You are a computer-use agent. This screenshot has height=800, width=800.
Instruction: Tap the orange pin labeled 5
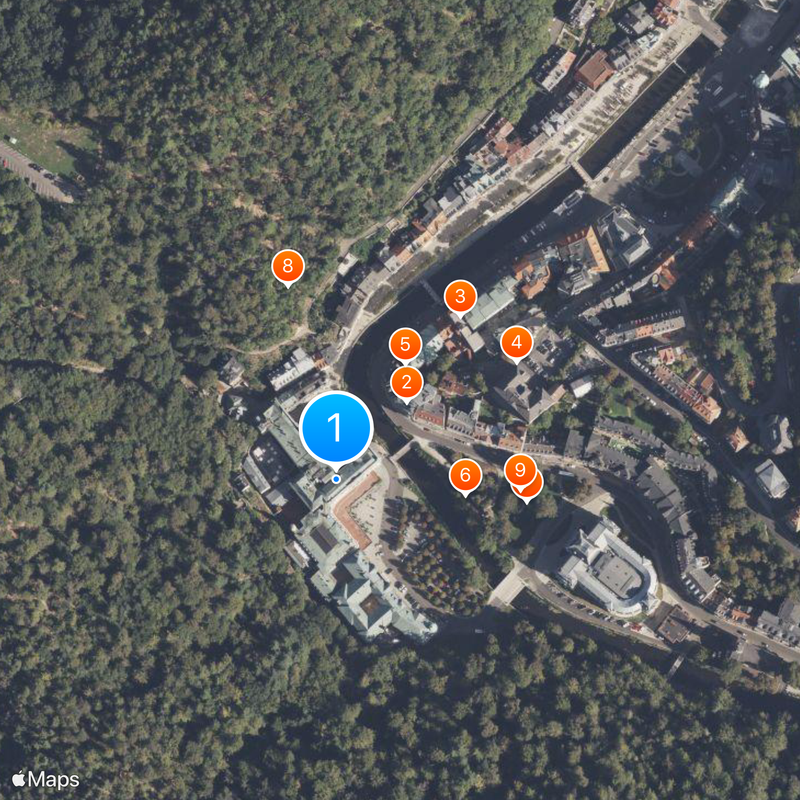tap(405, 344)
